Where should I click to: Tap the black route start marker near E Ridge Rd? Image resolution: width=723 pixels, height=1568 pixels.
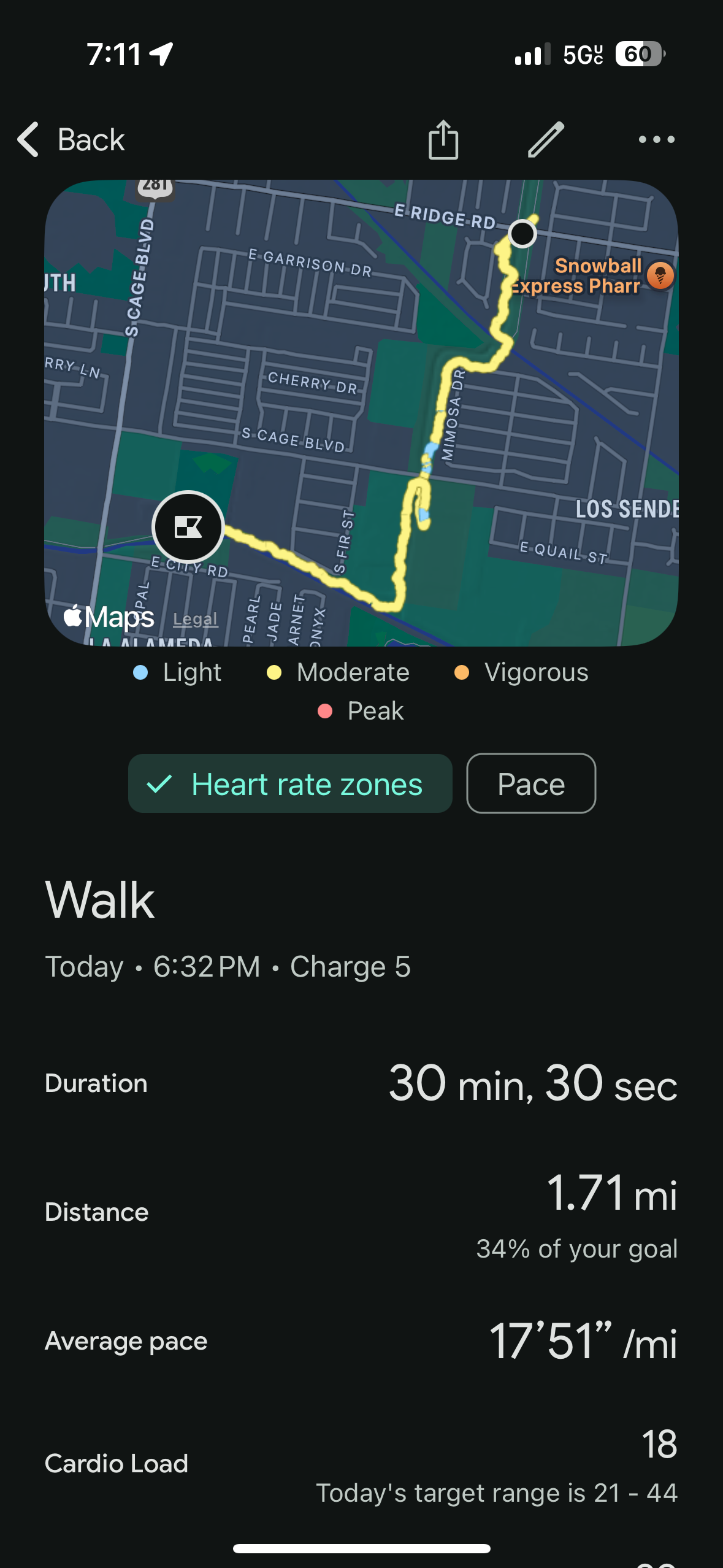click(522, 234)
